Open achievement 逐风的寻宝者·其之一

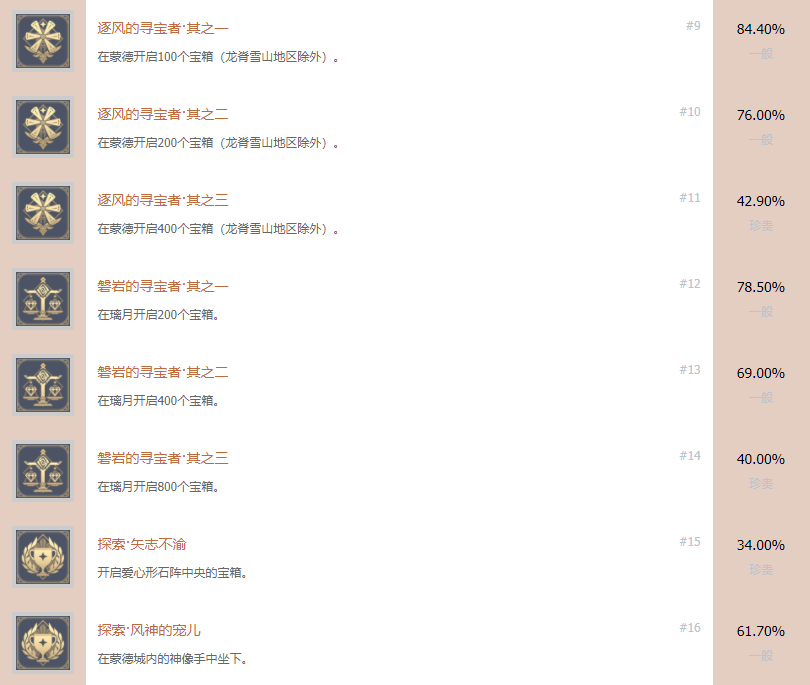pos(162,28)
